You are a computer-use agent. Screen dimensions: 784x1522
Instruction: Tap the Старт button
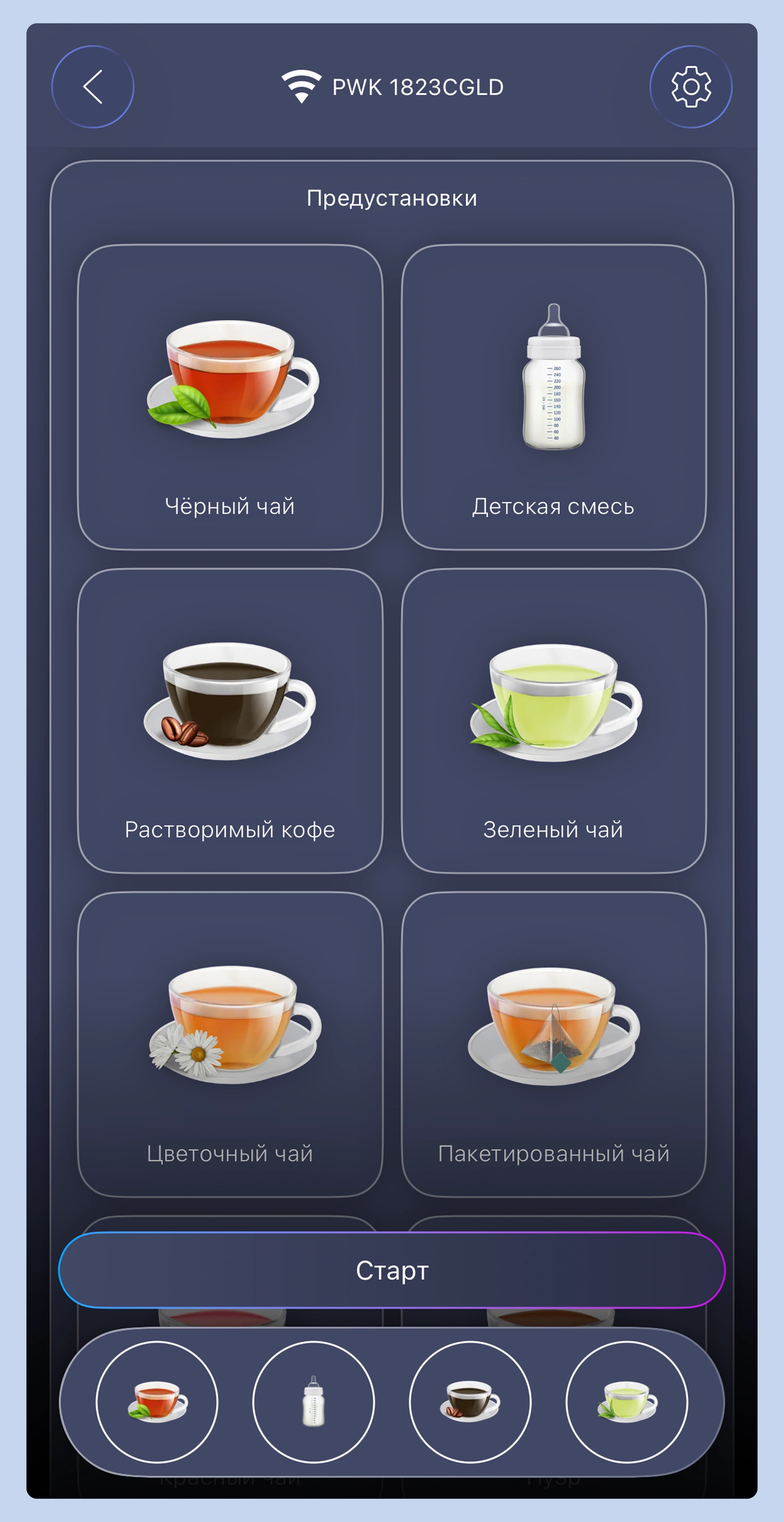click(x=392, y=1270)
